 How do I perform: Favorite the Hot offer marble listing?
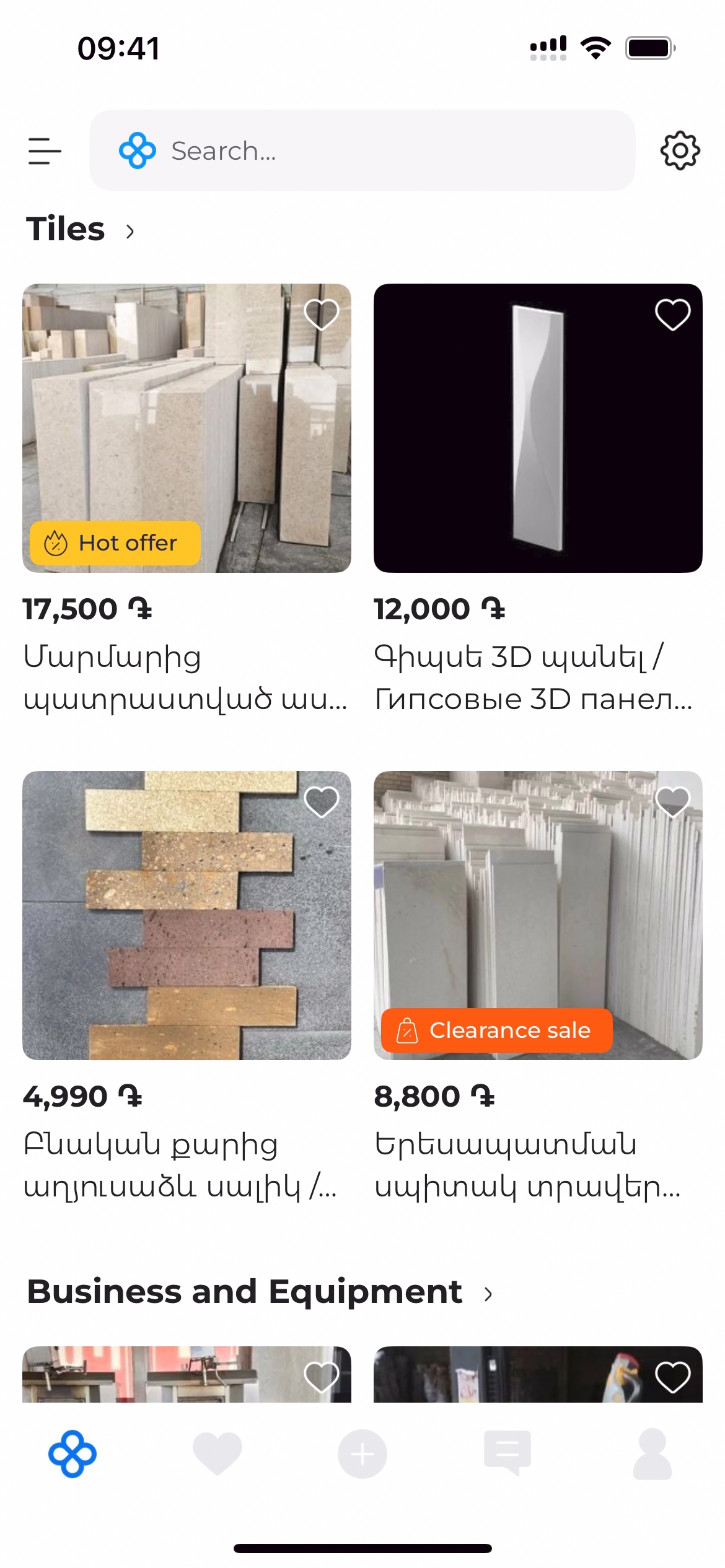322,315
